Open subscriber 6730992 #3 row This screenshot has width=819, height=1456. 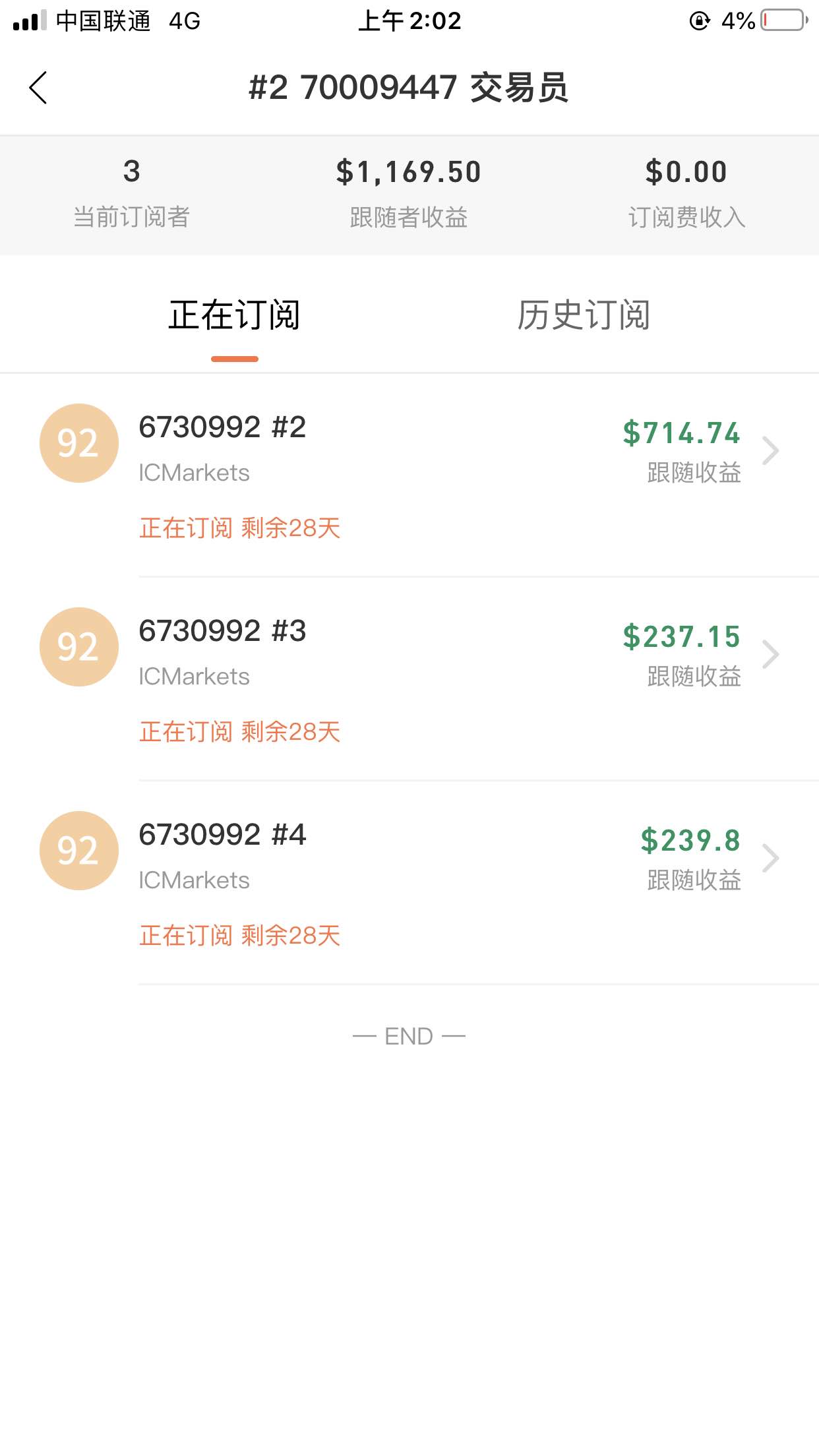point(409,679)
